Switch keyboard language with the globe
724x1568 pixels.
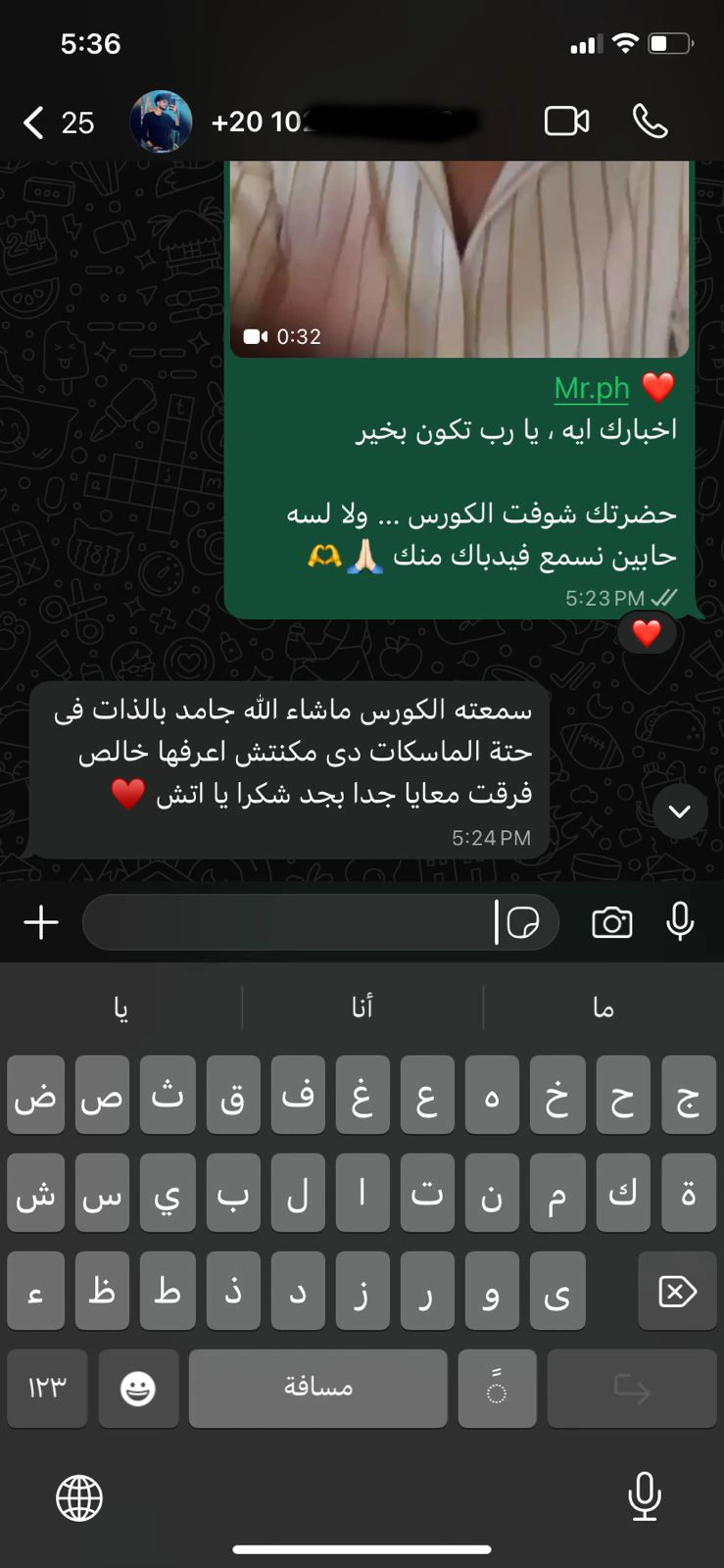click(79, 1497)
